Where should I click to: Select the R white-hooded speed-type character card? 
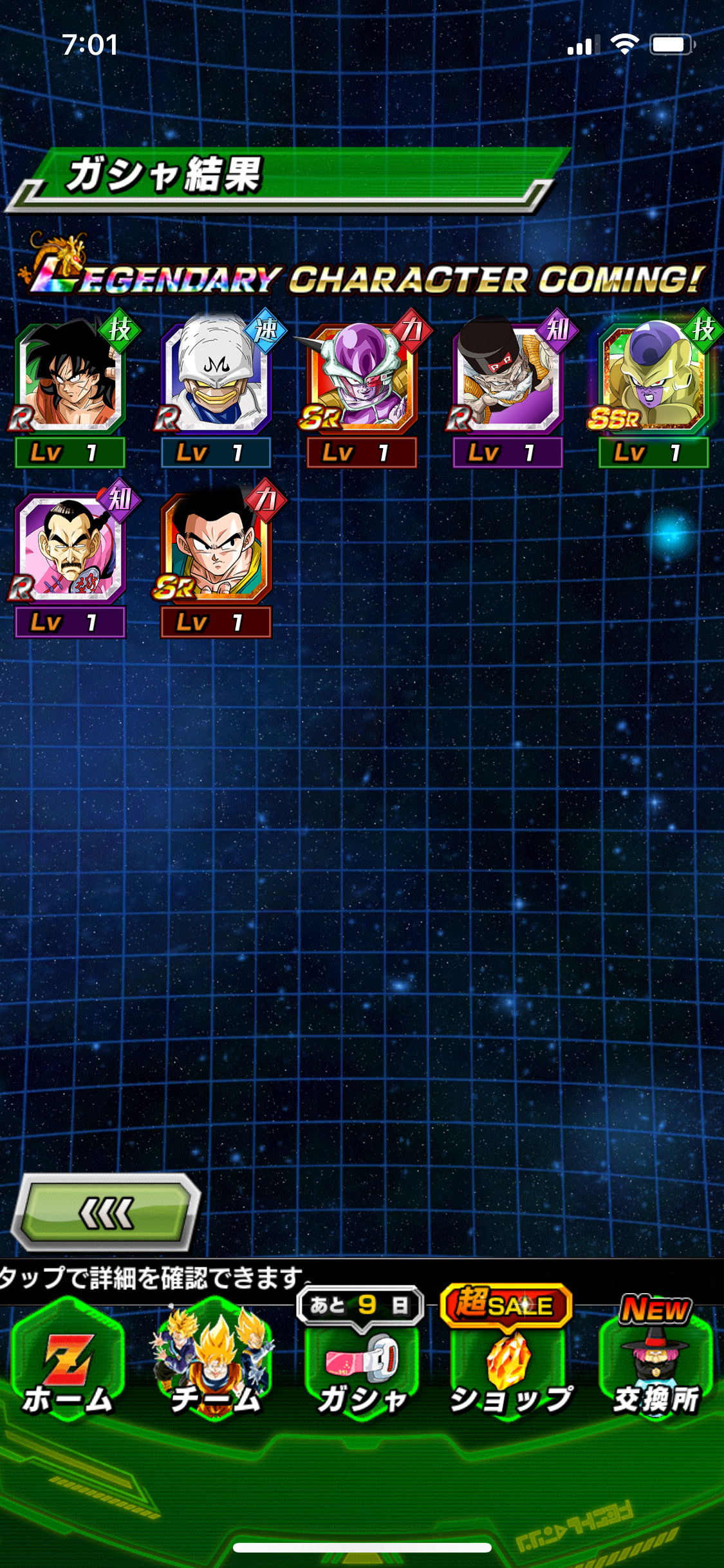(x=216, y=389)
